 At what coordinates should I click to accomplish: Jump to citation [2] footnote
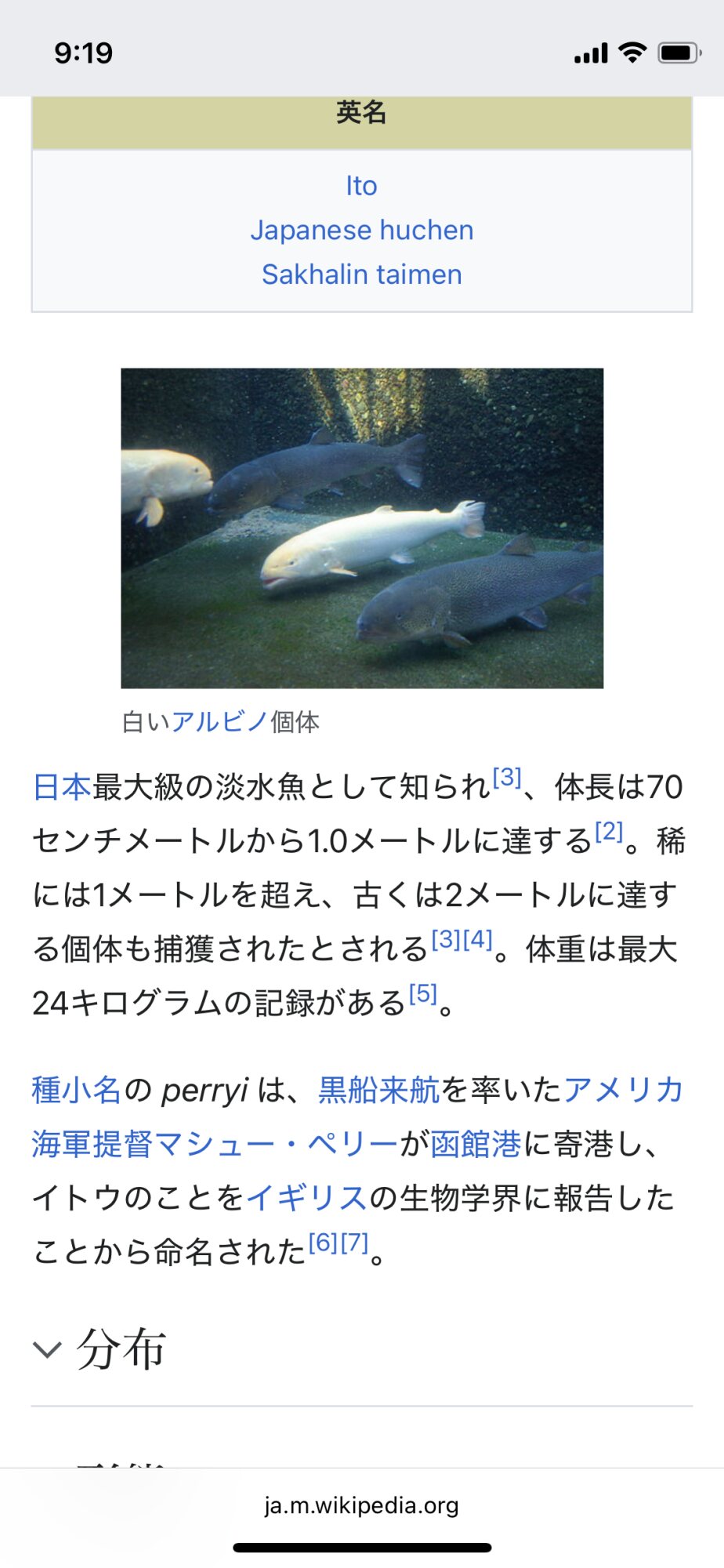(609, 831)
